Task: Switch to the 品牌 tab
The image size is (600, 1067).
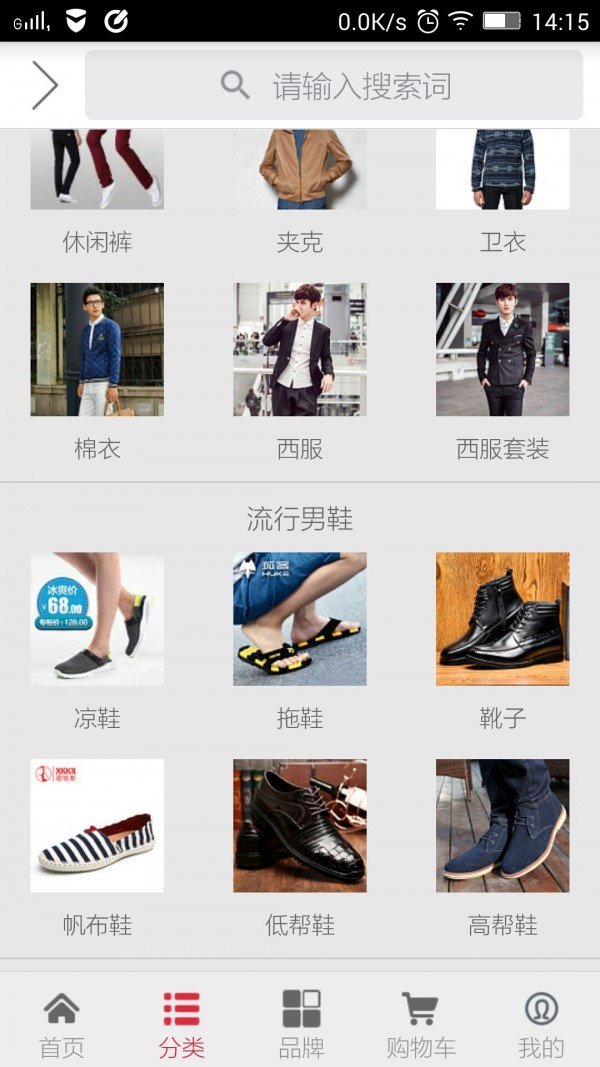Action: 301,1024
